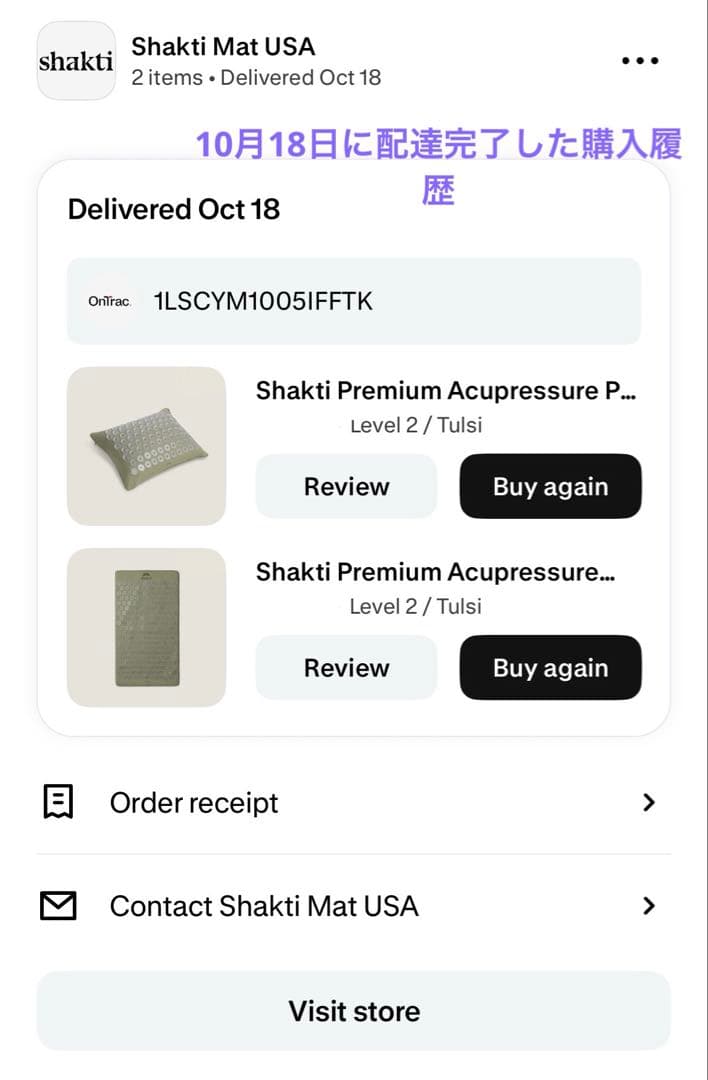Open the Order receipt row
The height and width of the screenshot is (1080, 708).
click(x=353, y=803)
